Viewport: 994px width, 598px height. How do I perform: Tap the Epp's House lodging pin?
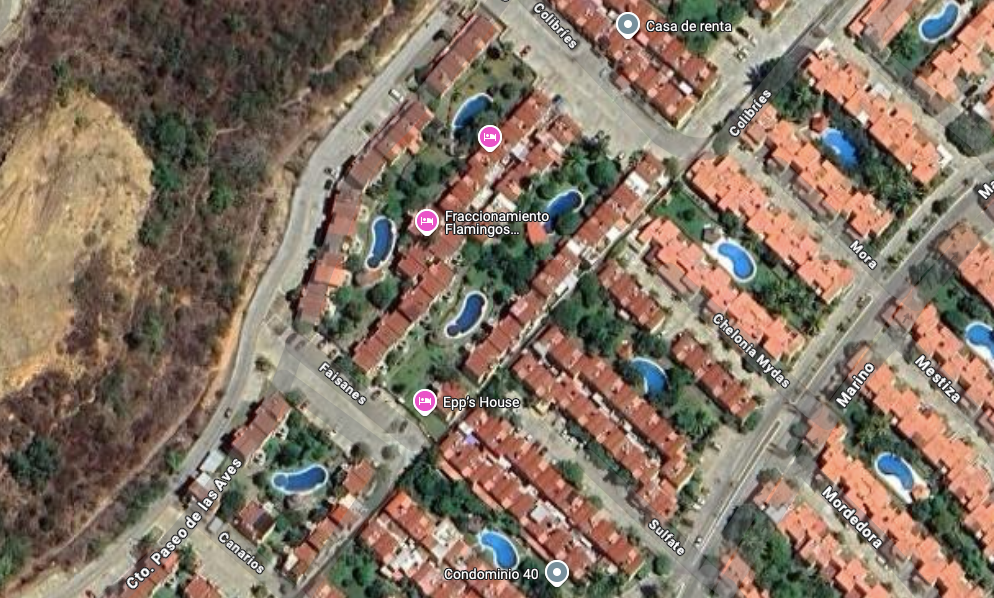[x=425, y=402]
